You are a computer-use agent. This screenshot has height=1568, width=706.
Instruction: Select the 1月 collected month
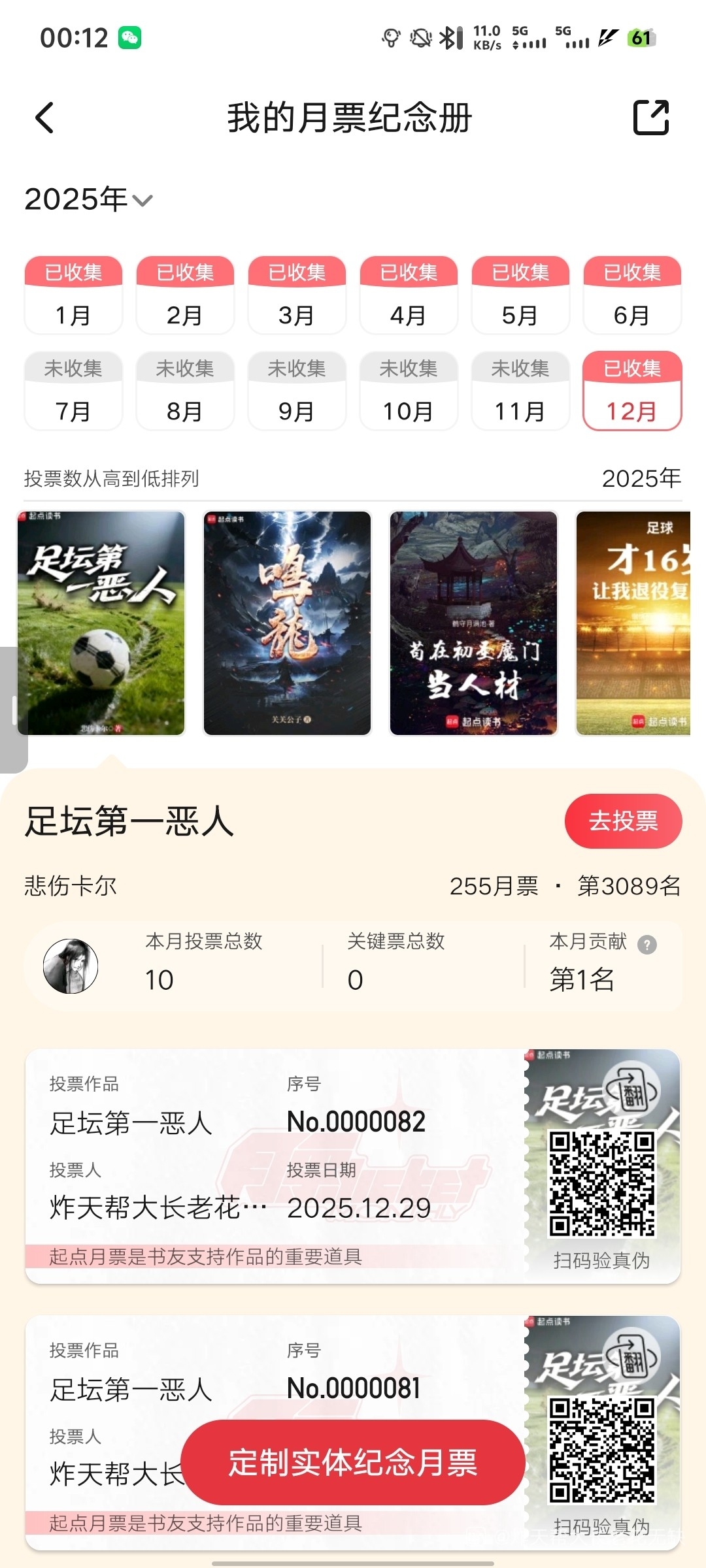pos(73,295)
